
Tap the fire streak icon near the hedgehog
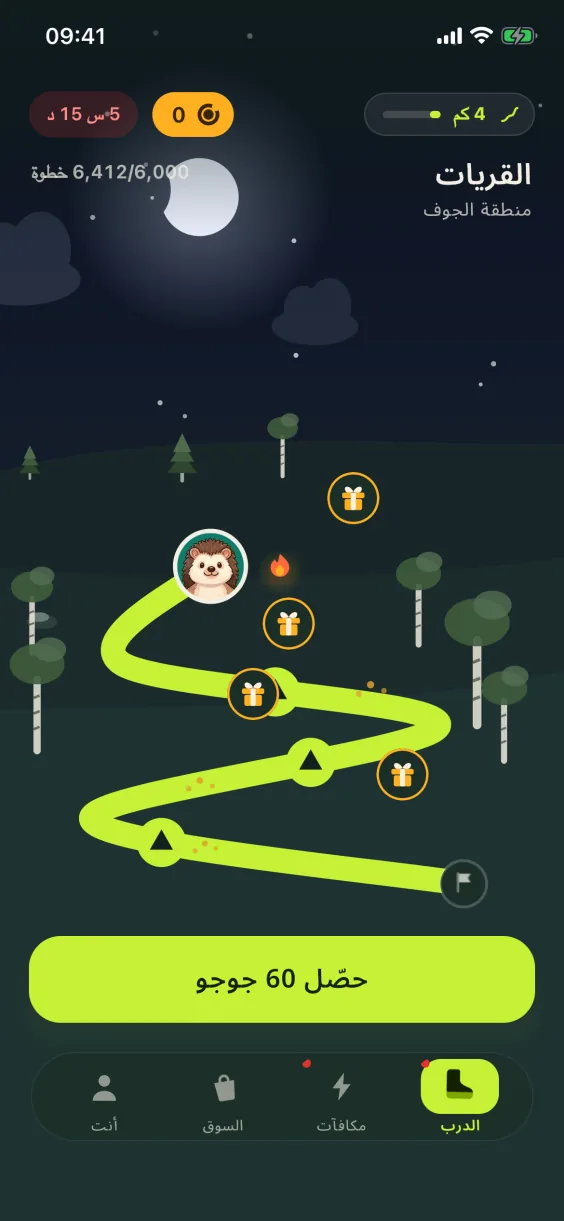(x=280, y=567)
